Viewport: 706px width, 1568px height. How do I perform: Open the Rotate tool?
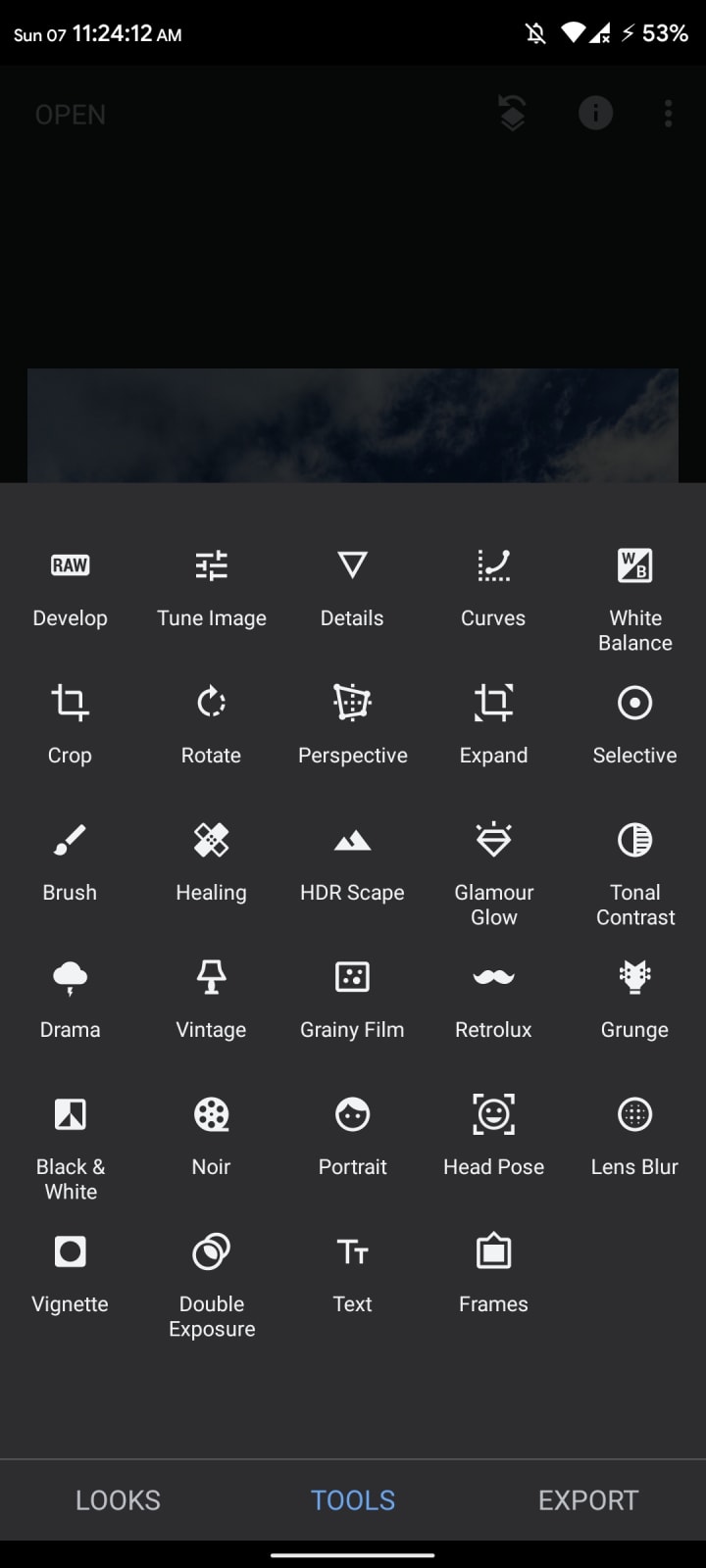pyautogui.click(x=211, y=723)
